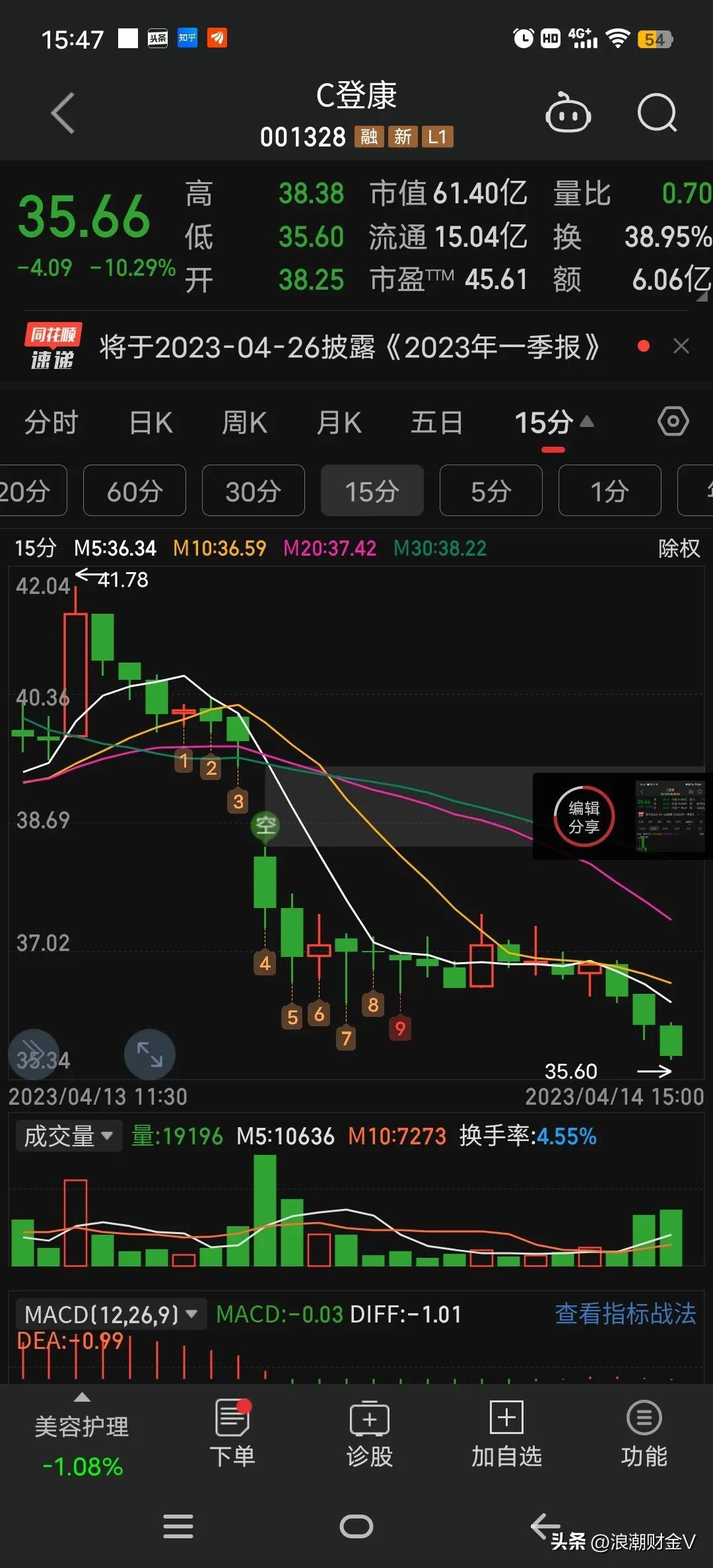Open the 成交量 indicator dropdown
Viewport: 713px width, 1568px height.
(x=69, y=1136)
